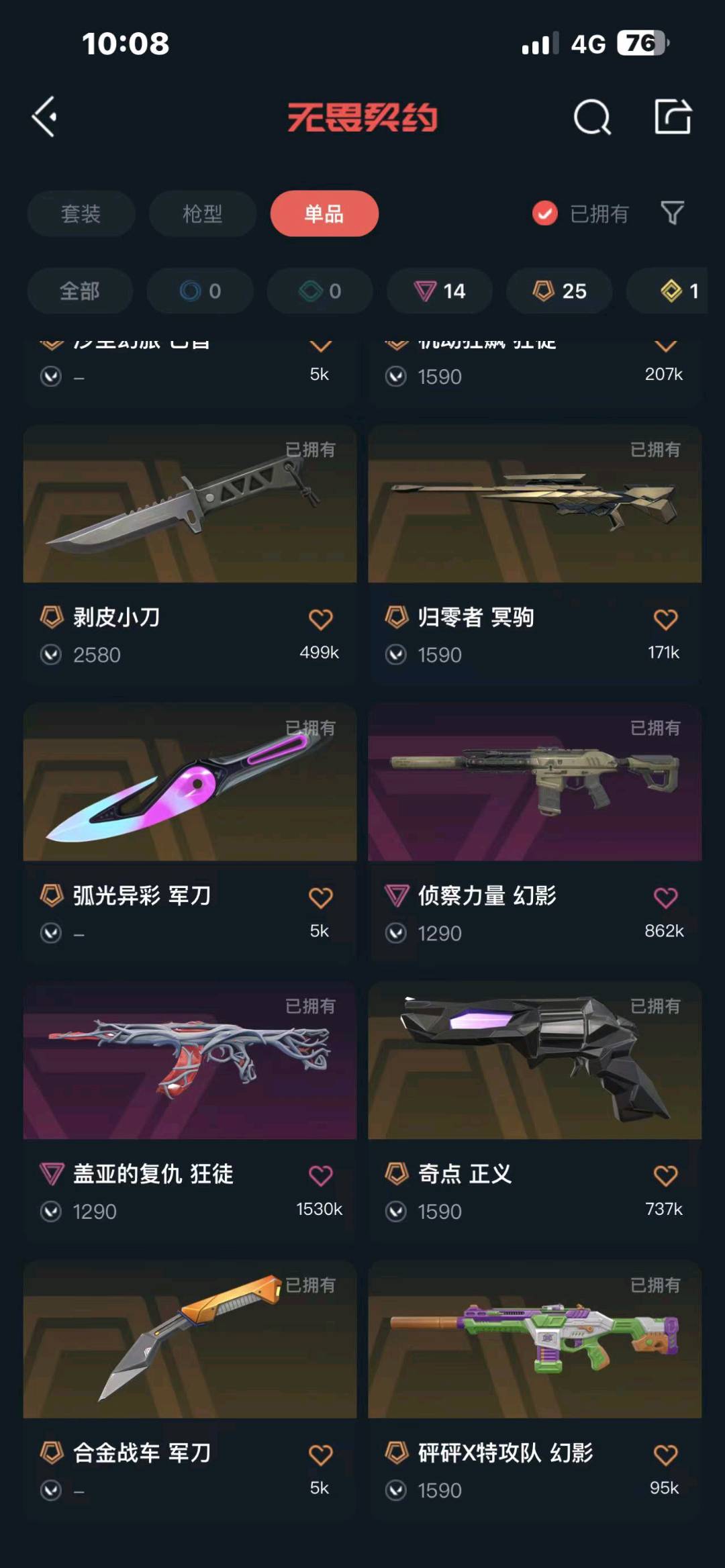Select the 单品 tab

click(x=324, y=213)
